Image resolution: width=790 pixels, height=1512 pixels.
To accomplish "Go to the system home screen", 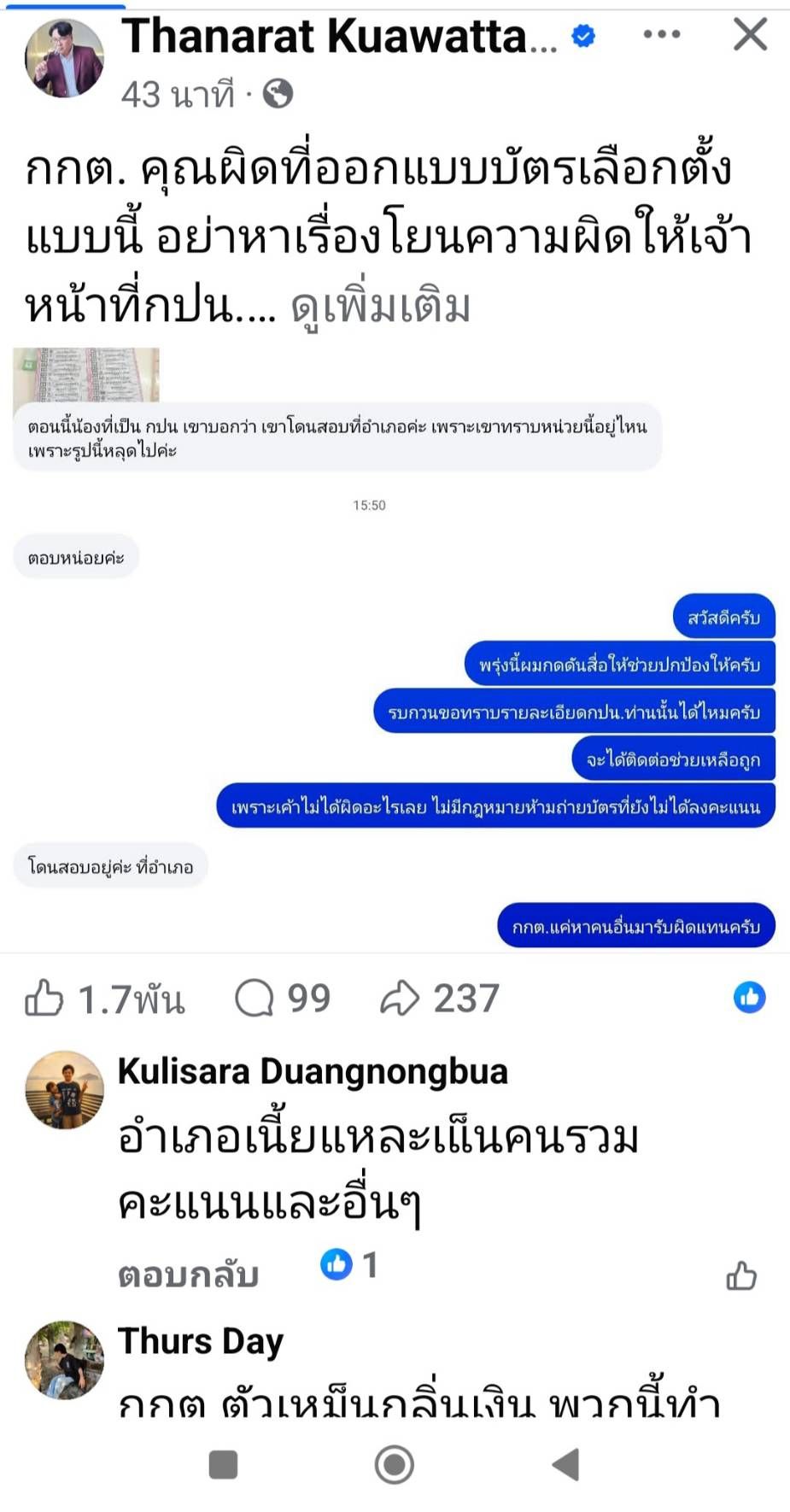I will pyautogui.click(x=394, y=1464).
